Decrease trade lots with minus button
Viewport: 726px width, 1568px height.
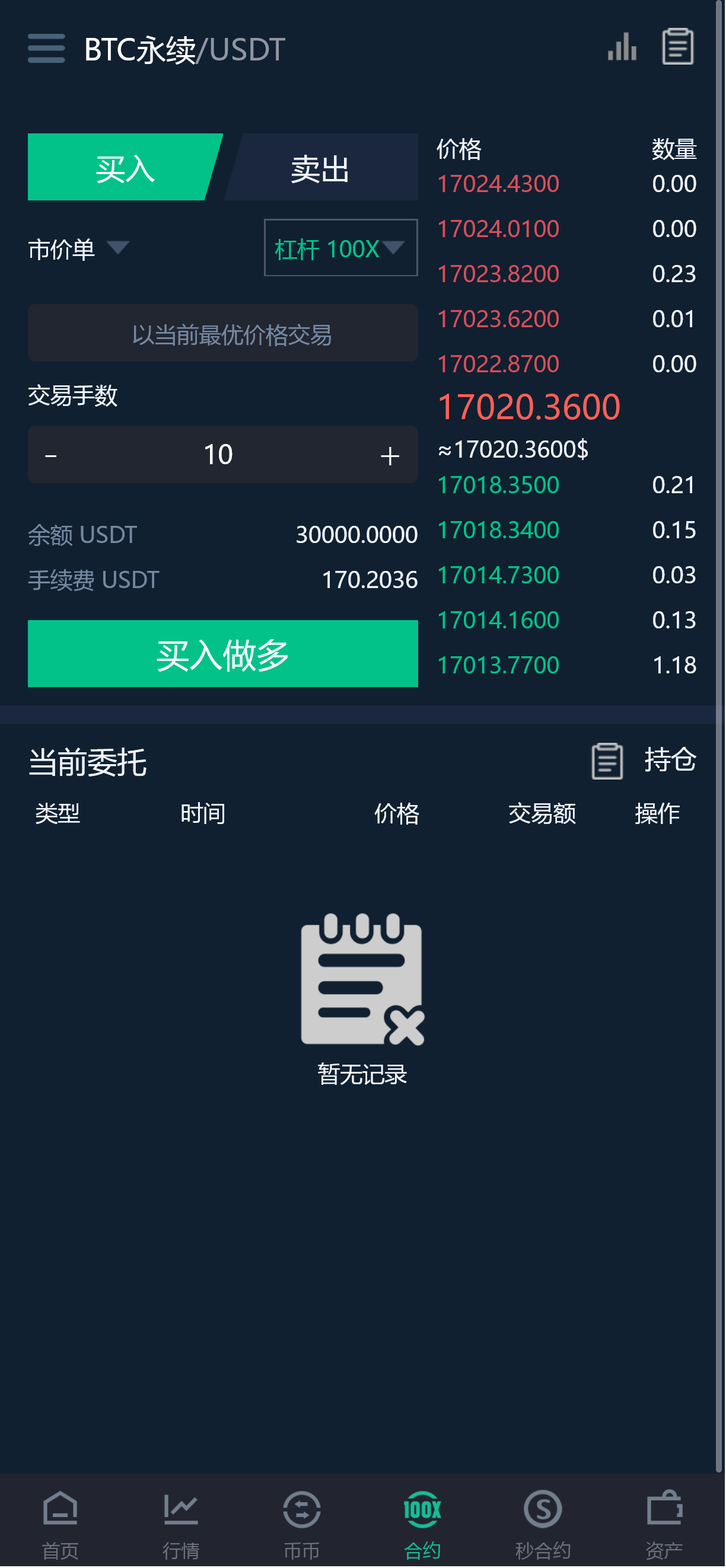[x=51, y=455]
